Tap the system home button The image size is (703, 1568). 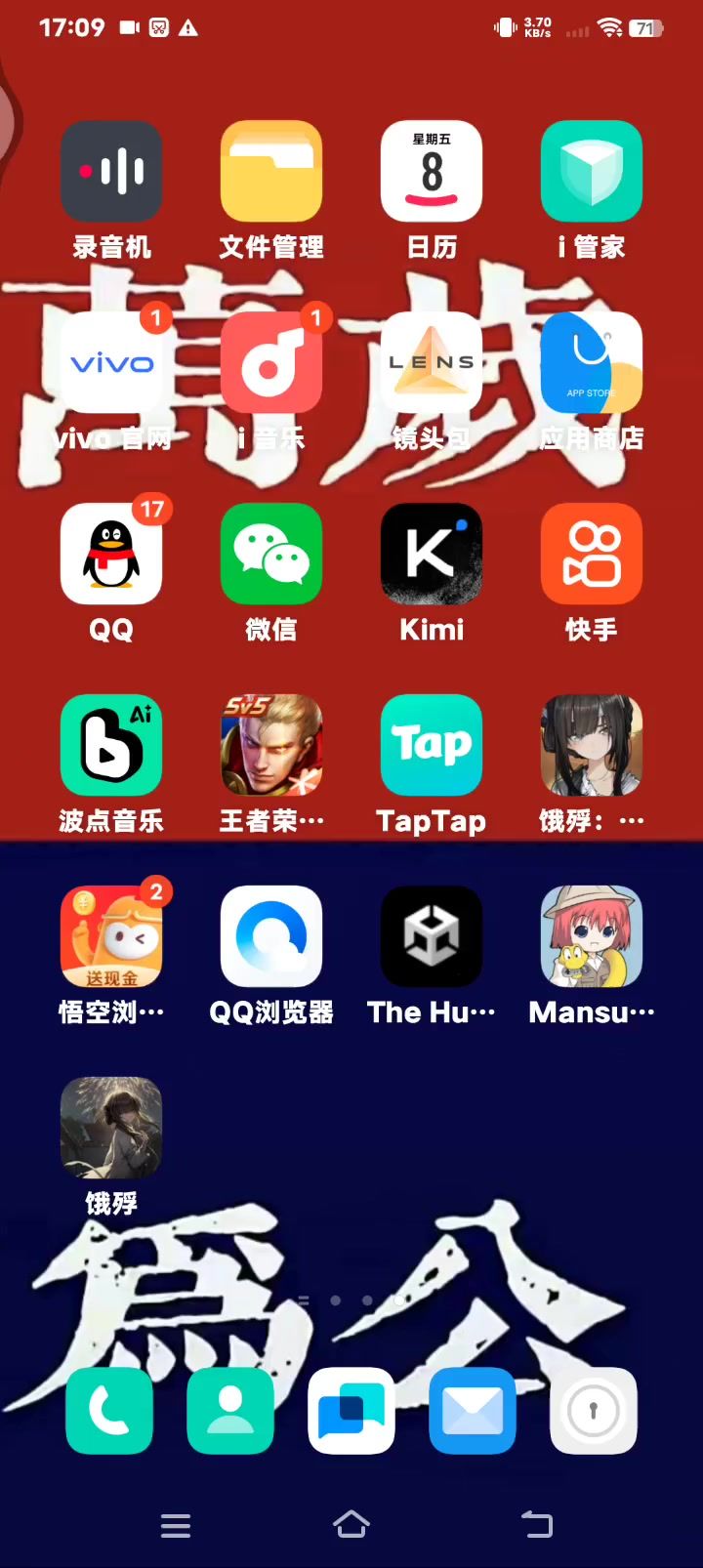click(351, 1524)
